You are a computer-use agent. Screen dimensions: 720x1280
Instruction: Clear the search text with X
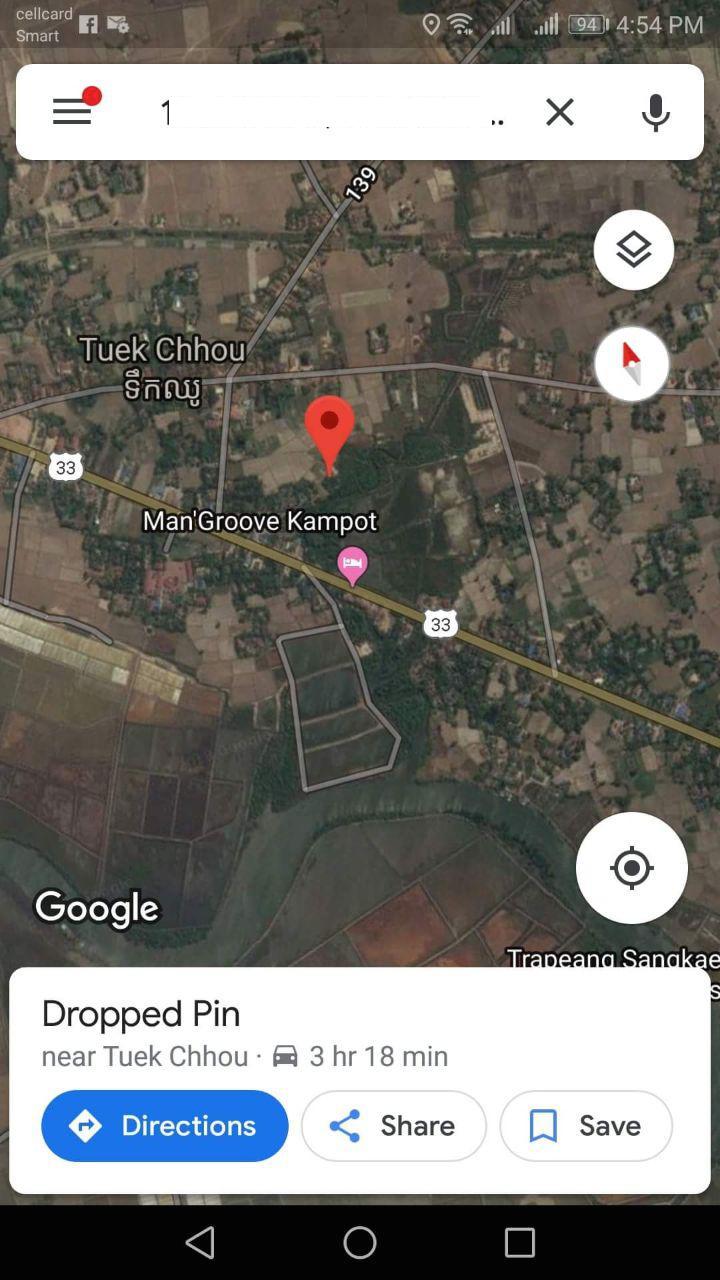[560, 111]
